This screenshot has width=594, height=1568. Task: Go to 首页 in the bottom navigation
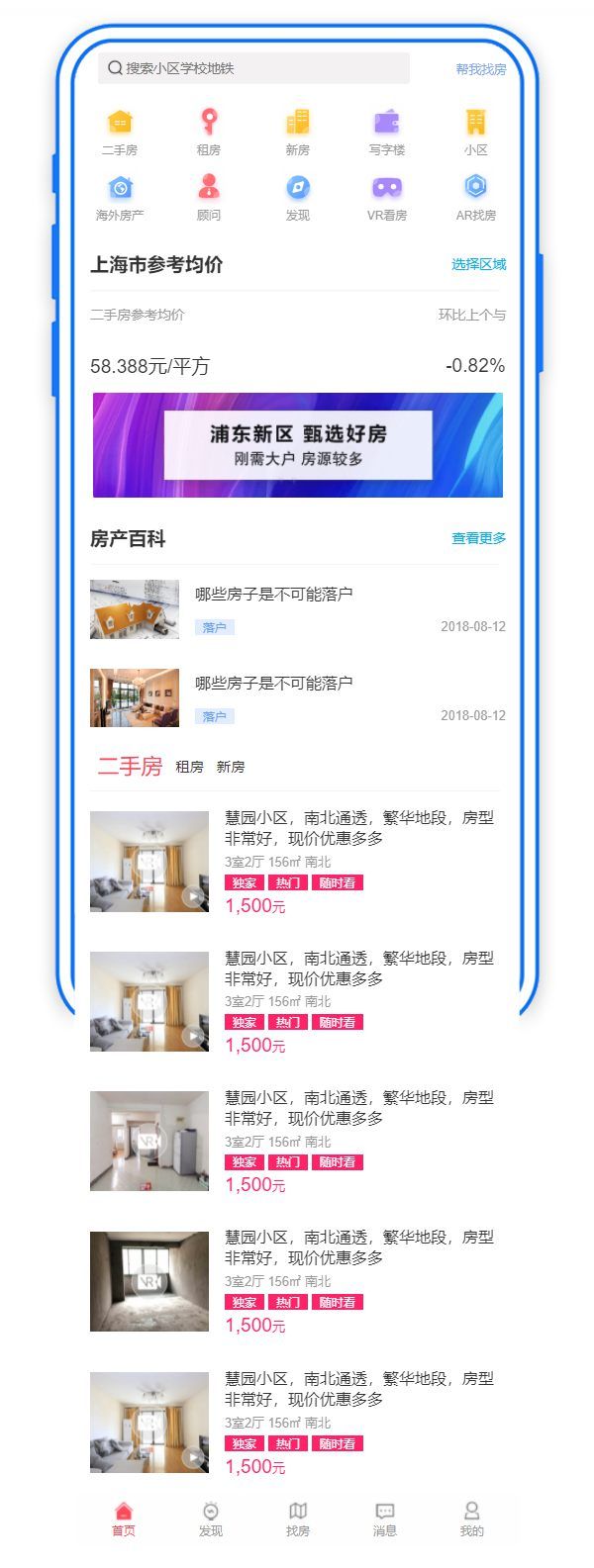123,1519
